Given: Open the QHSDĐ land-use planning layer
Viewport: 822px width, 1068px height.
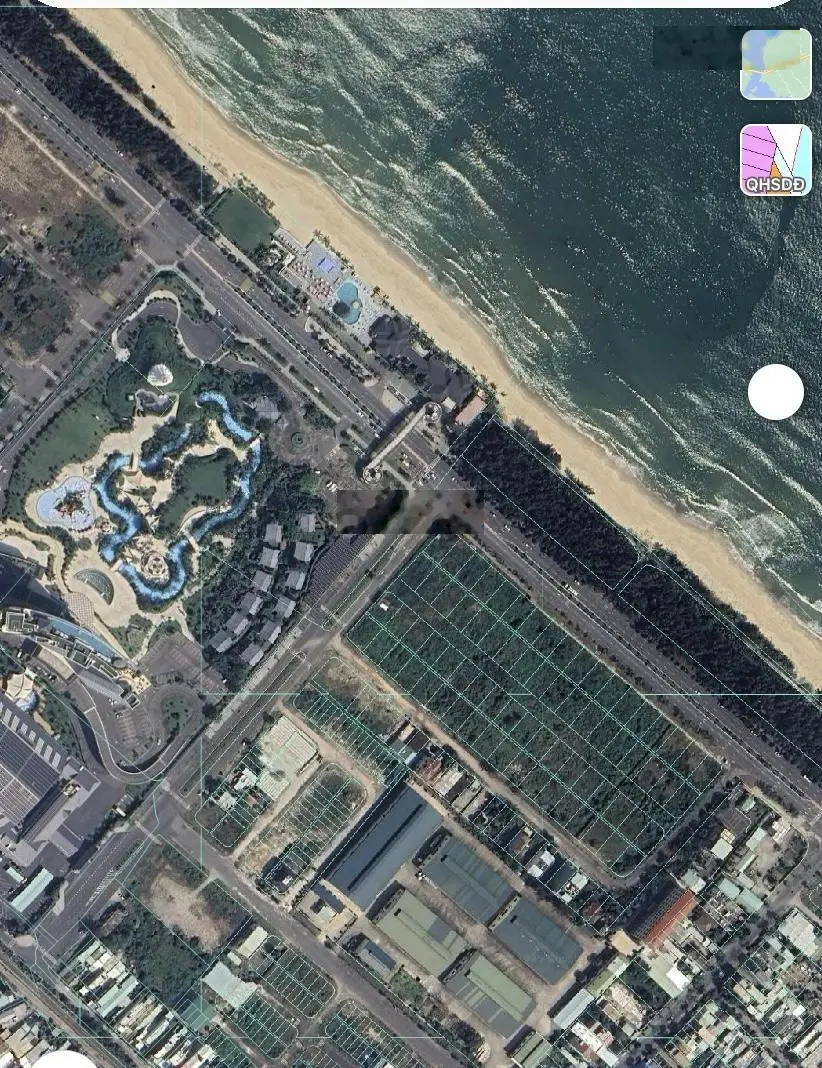Looking at the screenshot, I should point(775,160).
